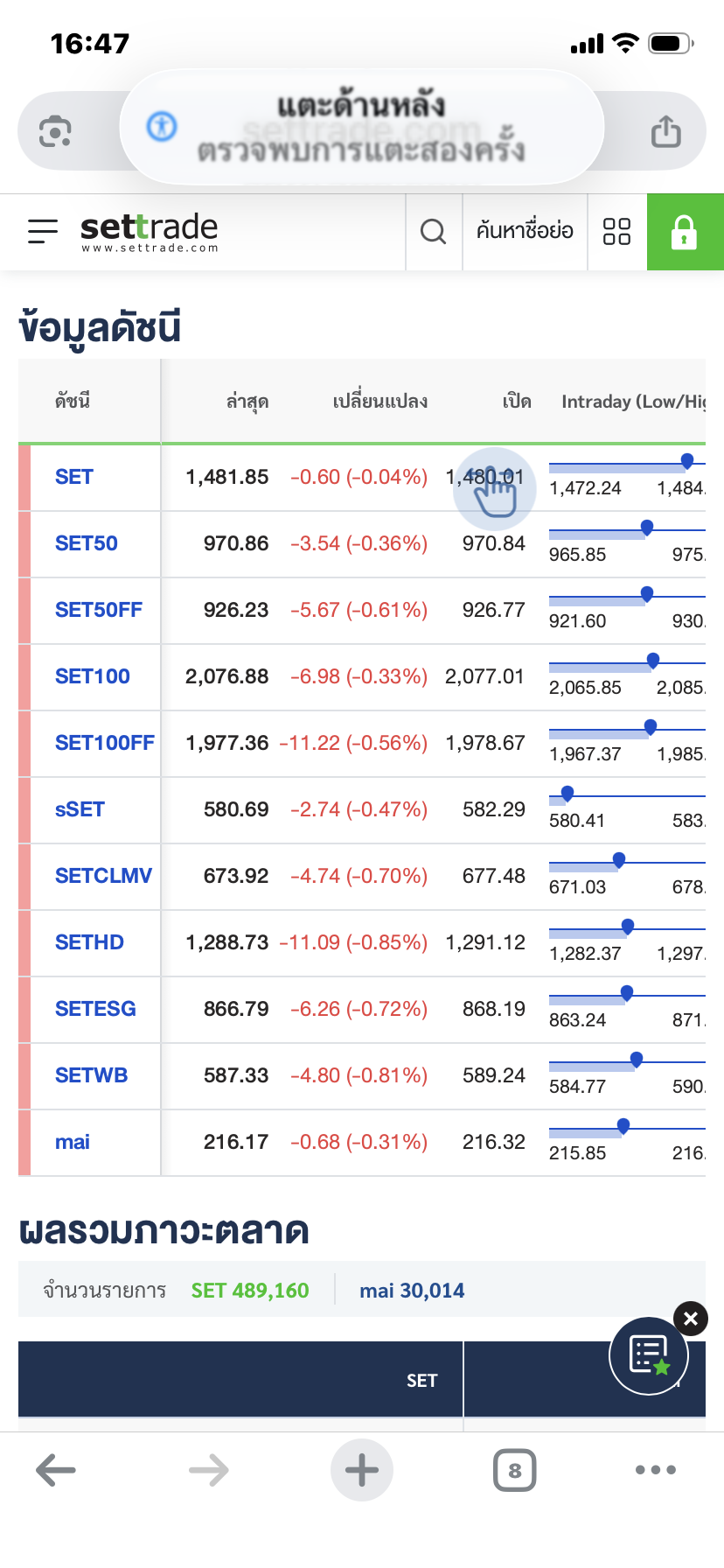This screenshot has height=1568, width=724.
Task: Open the SET100 index link
Action: point(93,676)
